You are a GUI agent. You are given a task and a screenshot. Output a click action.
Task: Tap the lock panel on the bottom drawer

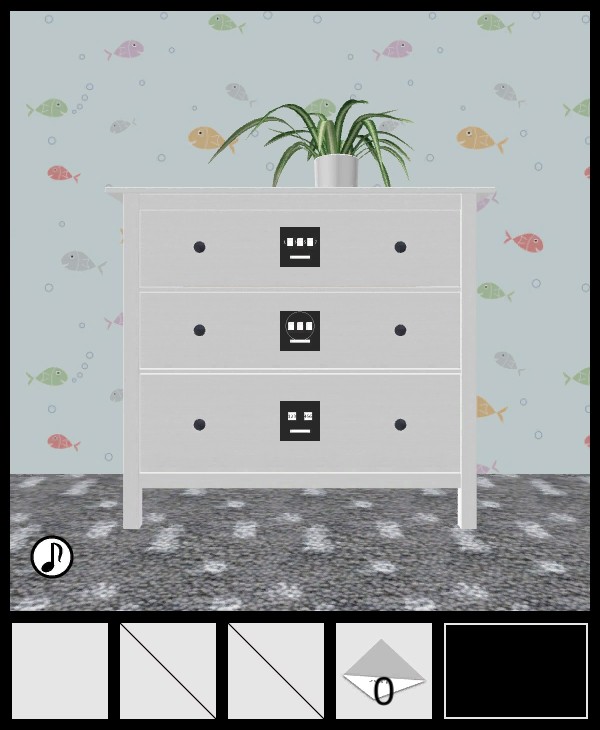point(300,421)
